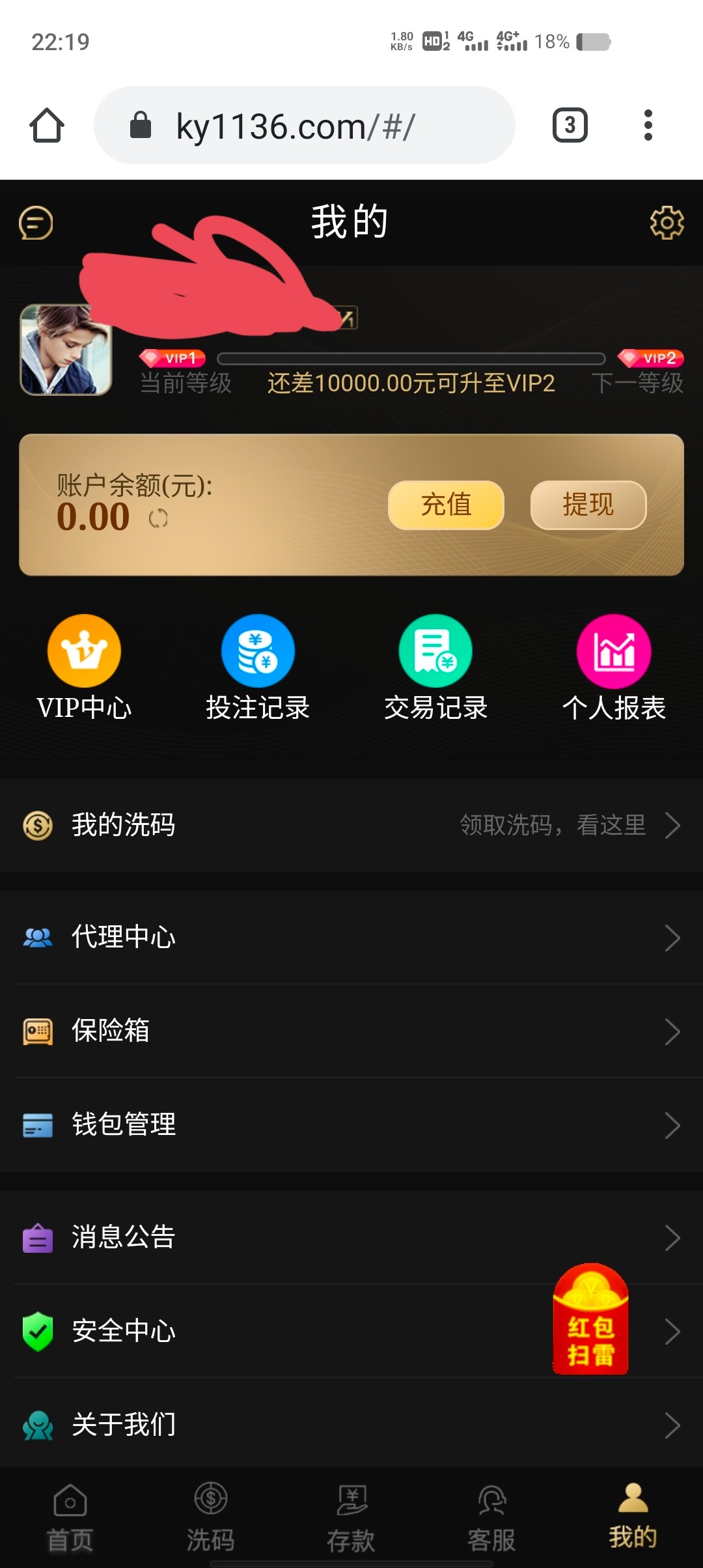Refresh the account balance
This screenshot has width=703, height=1568.
(x=158, y=518)
